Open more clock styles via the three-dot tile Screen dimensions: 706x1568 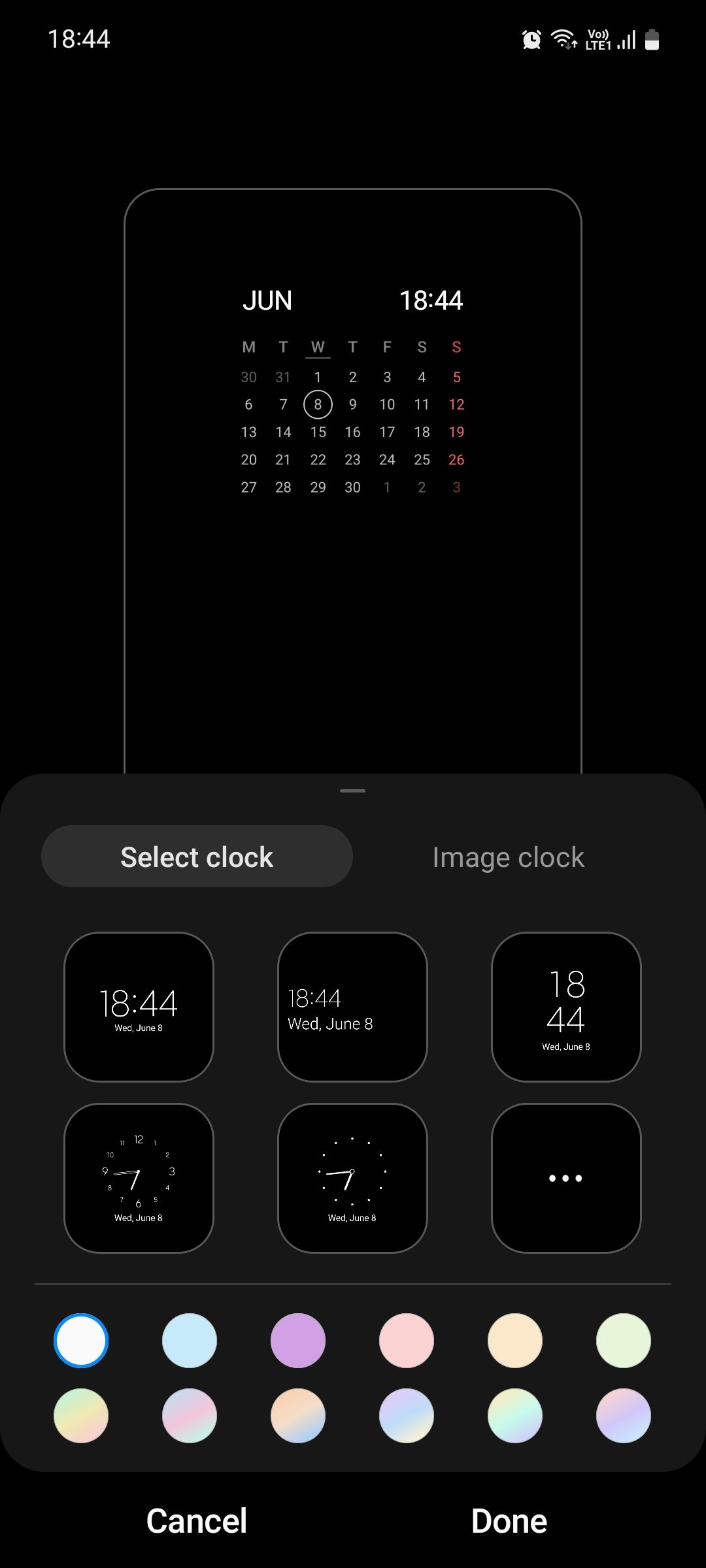[x=565, y=1178]
